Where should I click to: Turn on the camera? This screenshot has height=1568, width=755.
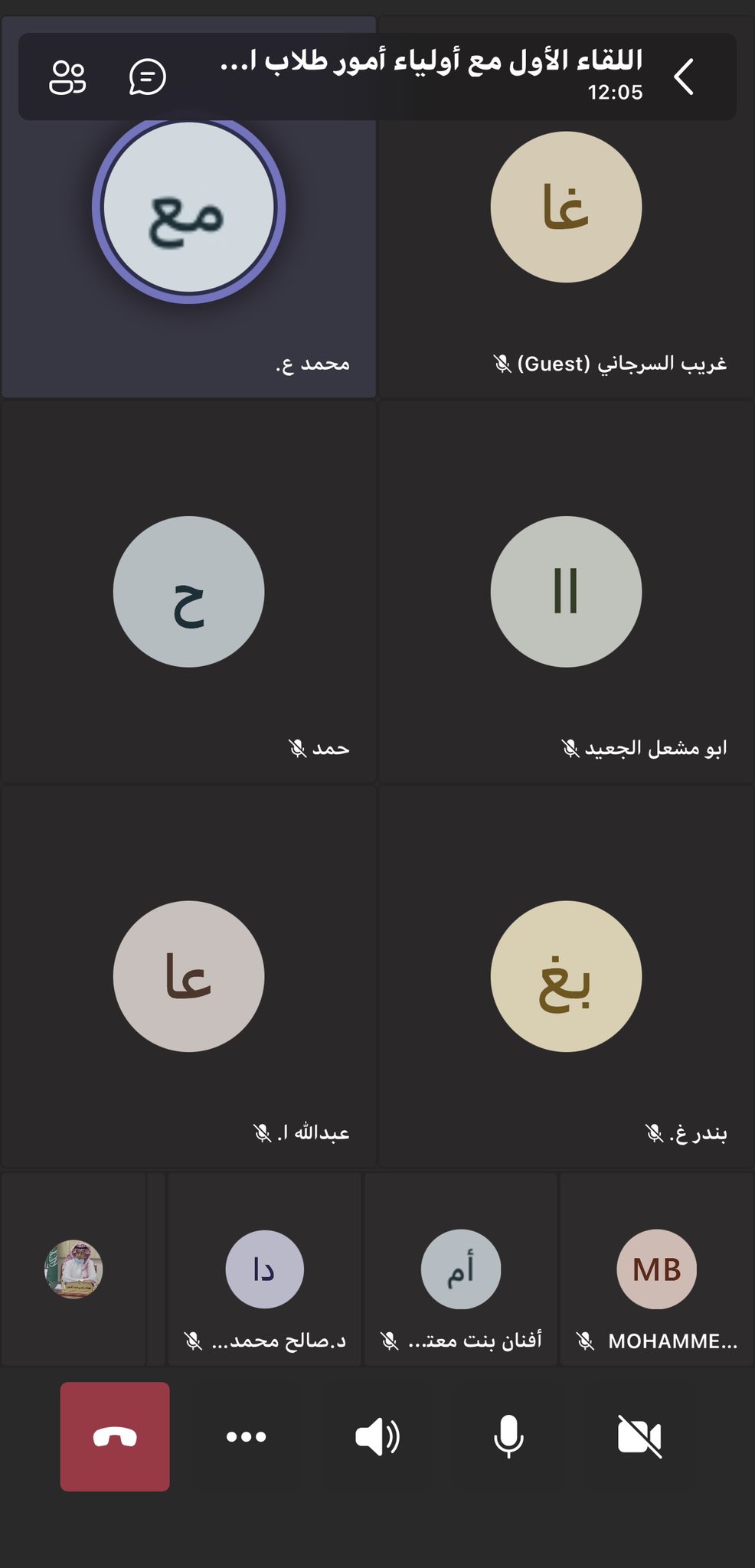[x=639, y=1436]
